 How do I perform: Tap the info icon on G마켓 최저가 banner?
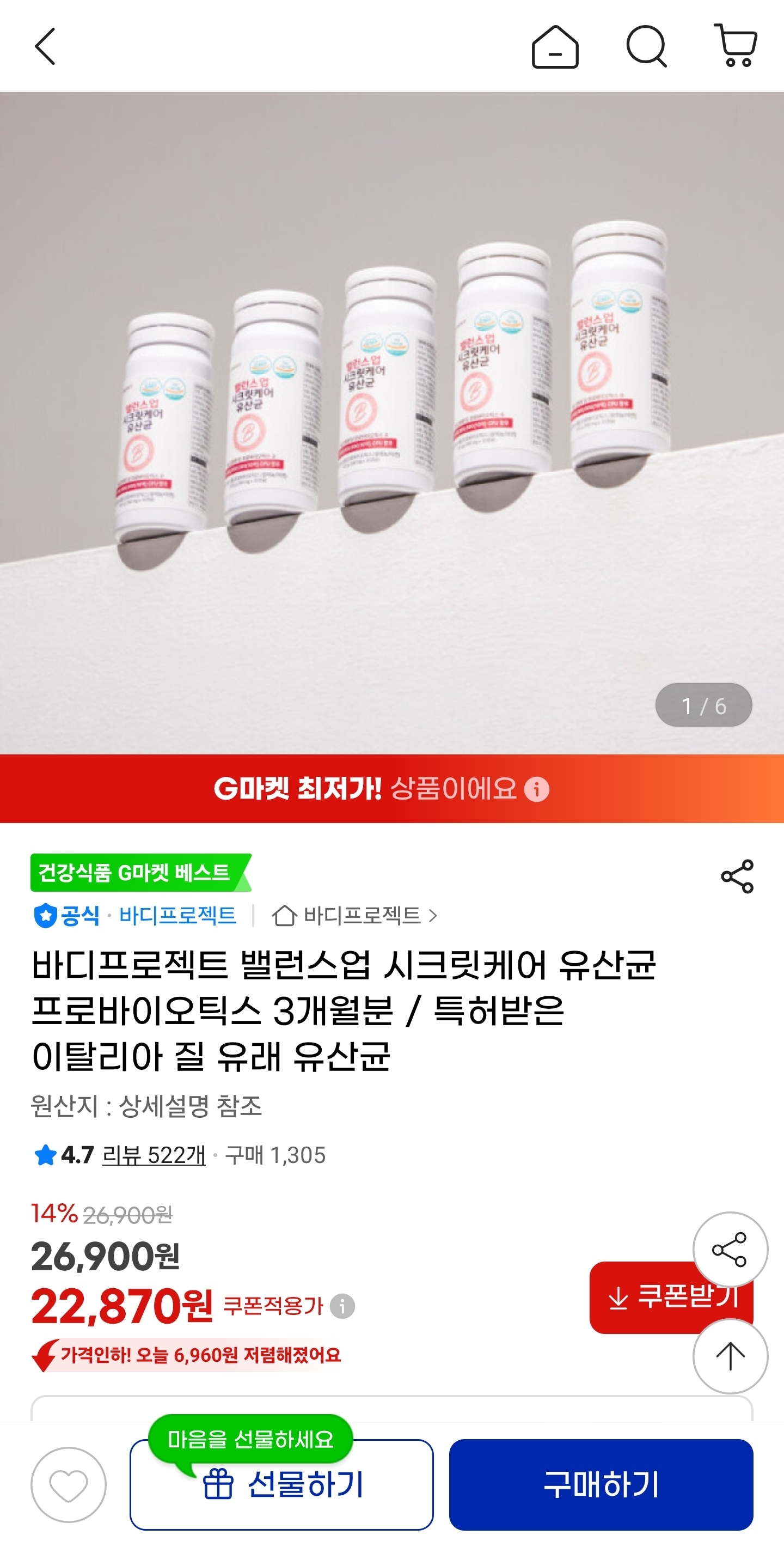coord(536,789)
